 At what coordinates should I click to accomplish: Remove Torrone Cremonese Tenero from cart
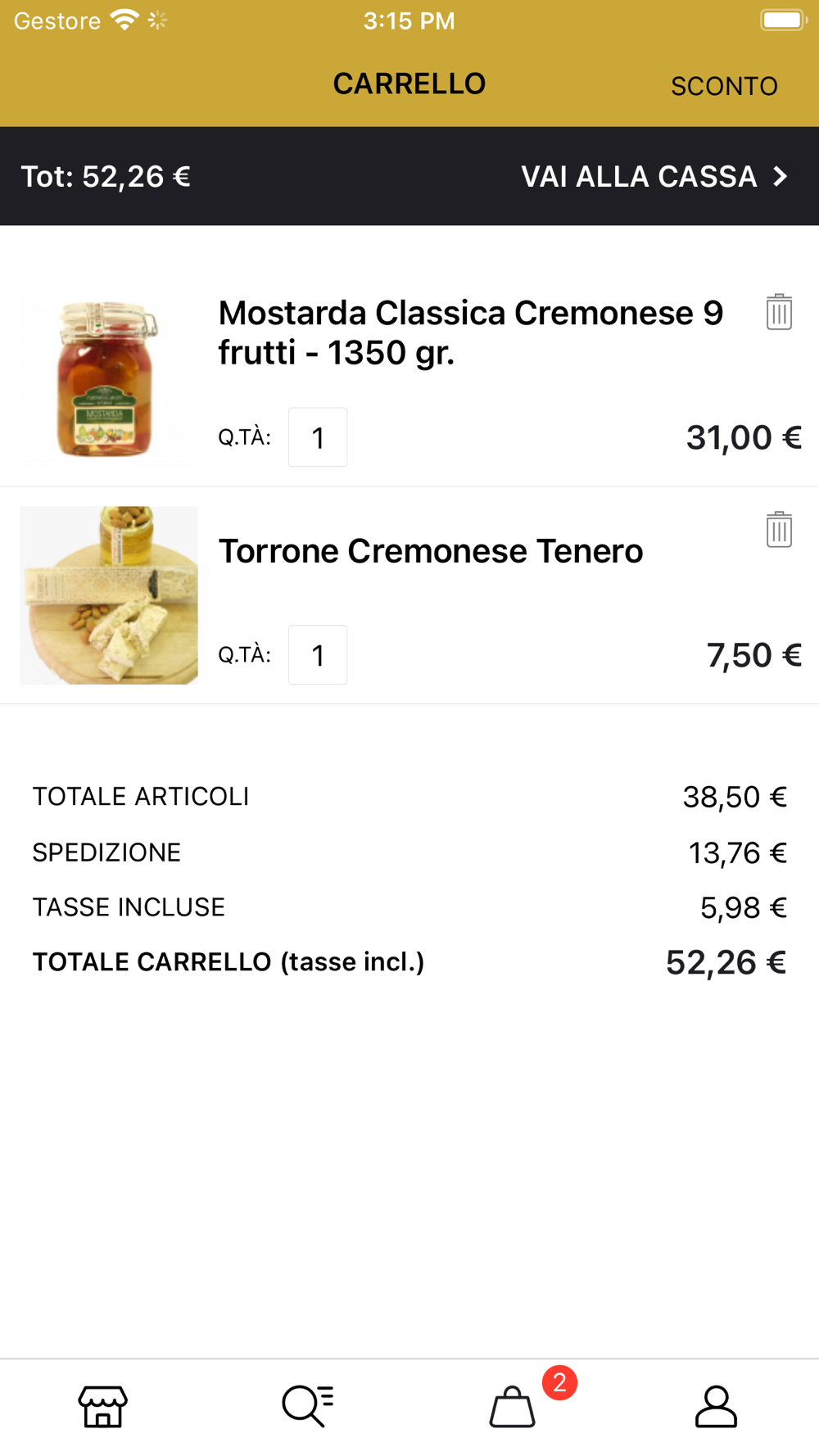point(779,530)
